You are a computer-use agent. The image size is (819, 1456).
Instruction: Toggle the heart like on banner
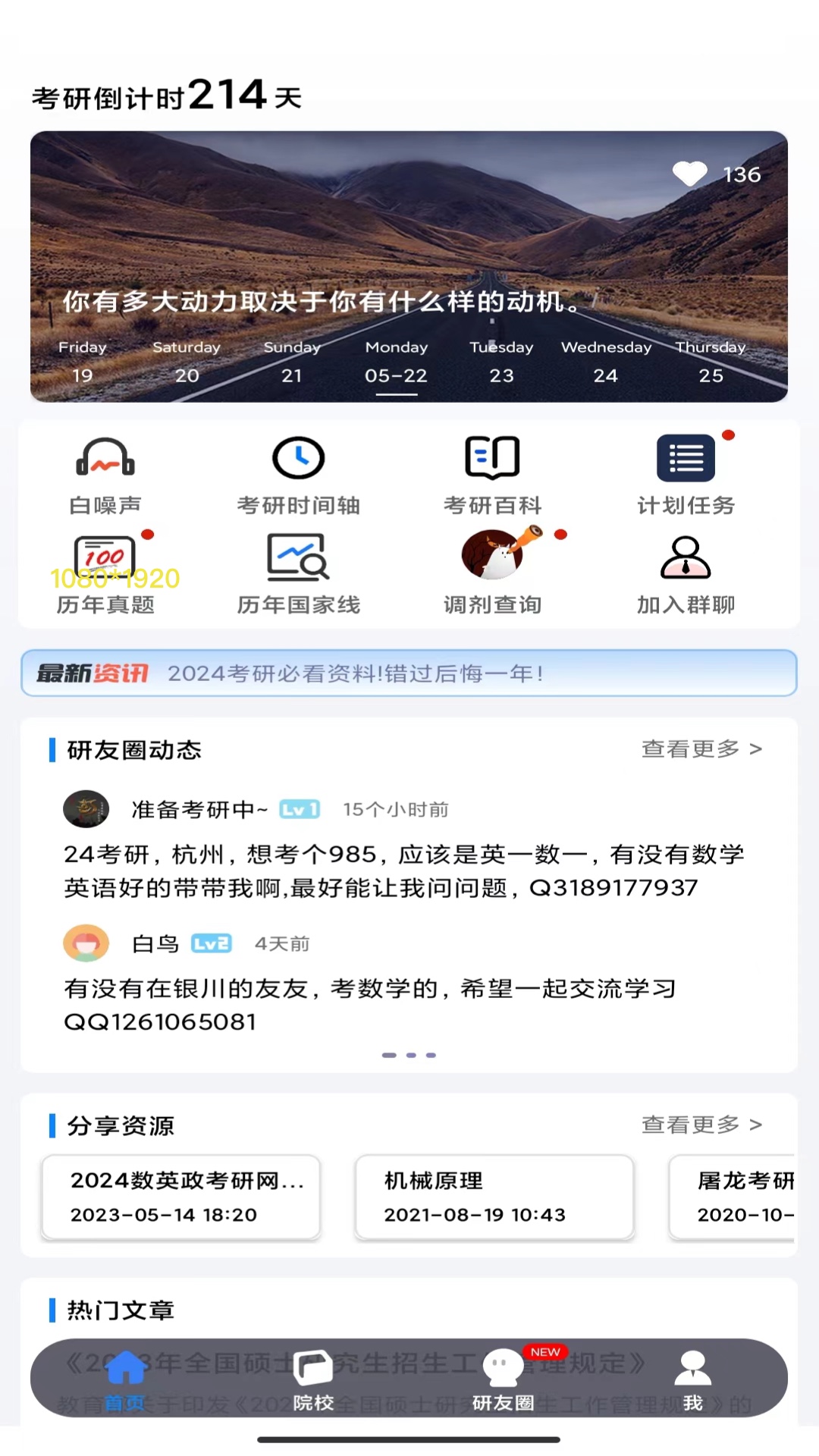click(689, 174)
